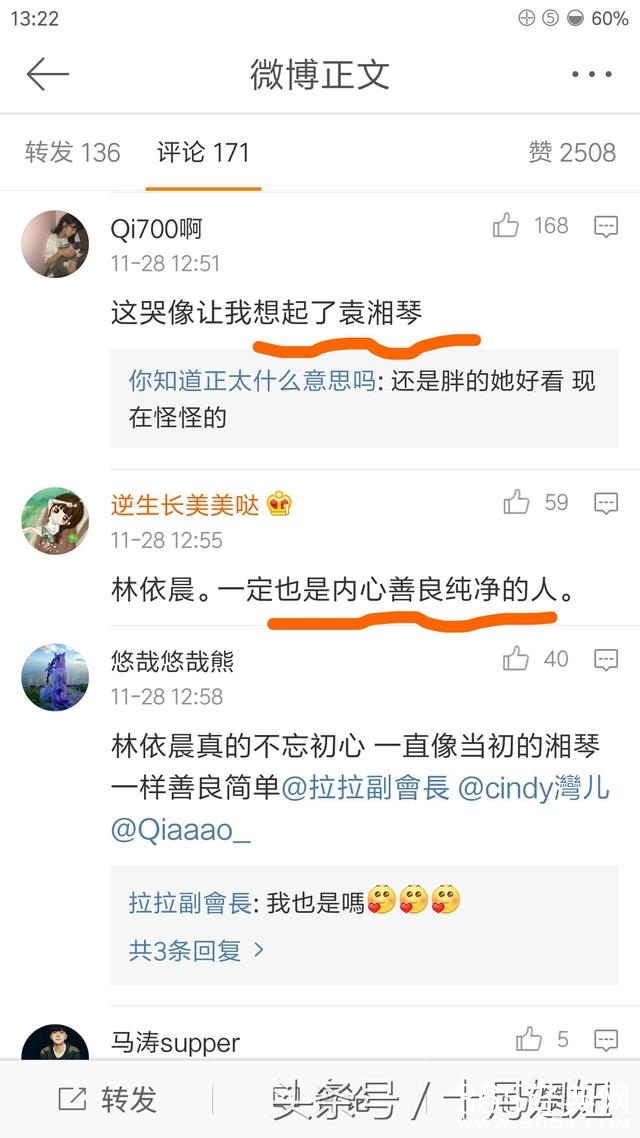Image resolution: width=640 pixels, height=1138 pixels.
Task: Tap the 转发 repost button at bottom
Action: click(x=108, y=1100)
